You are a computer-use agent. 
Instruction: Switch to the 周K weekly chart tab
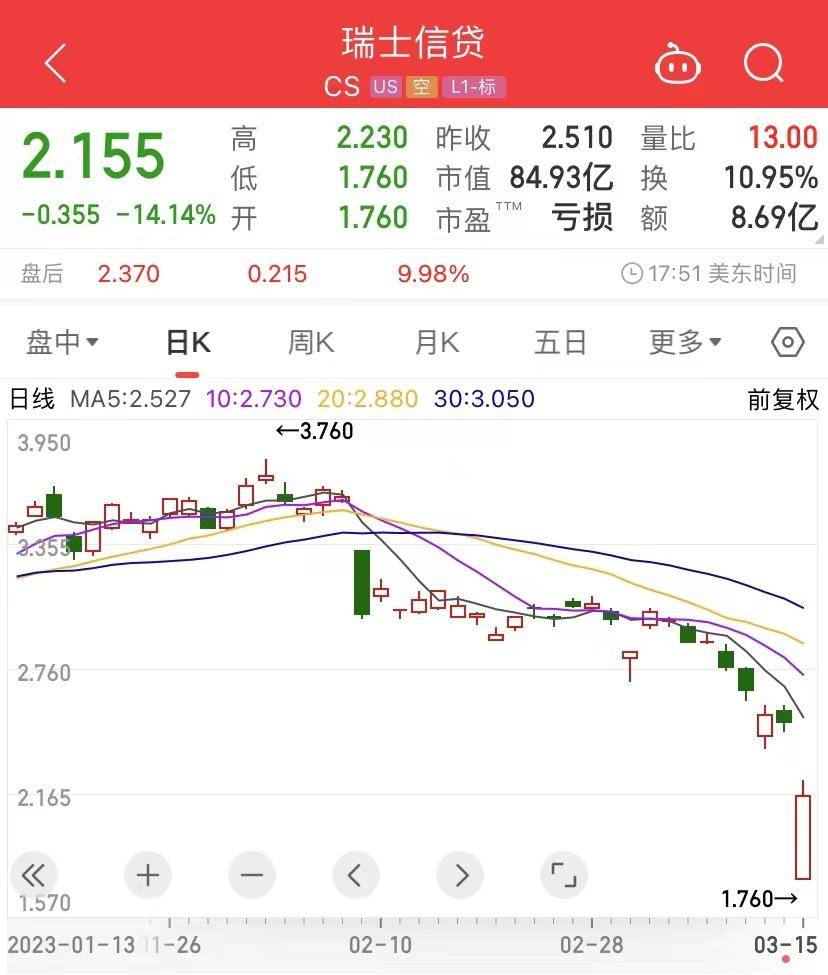pos(309,342)
